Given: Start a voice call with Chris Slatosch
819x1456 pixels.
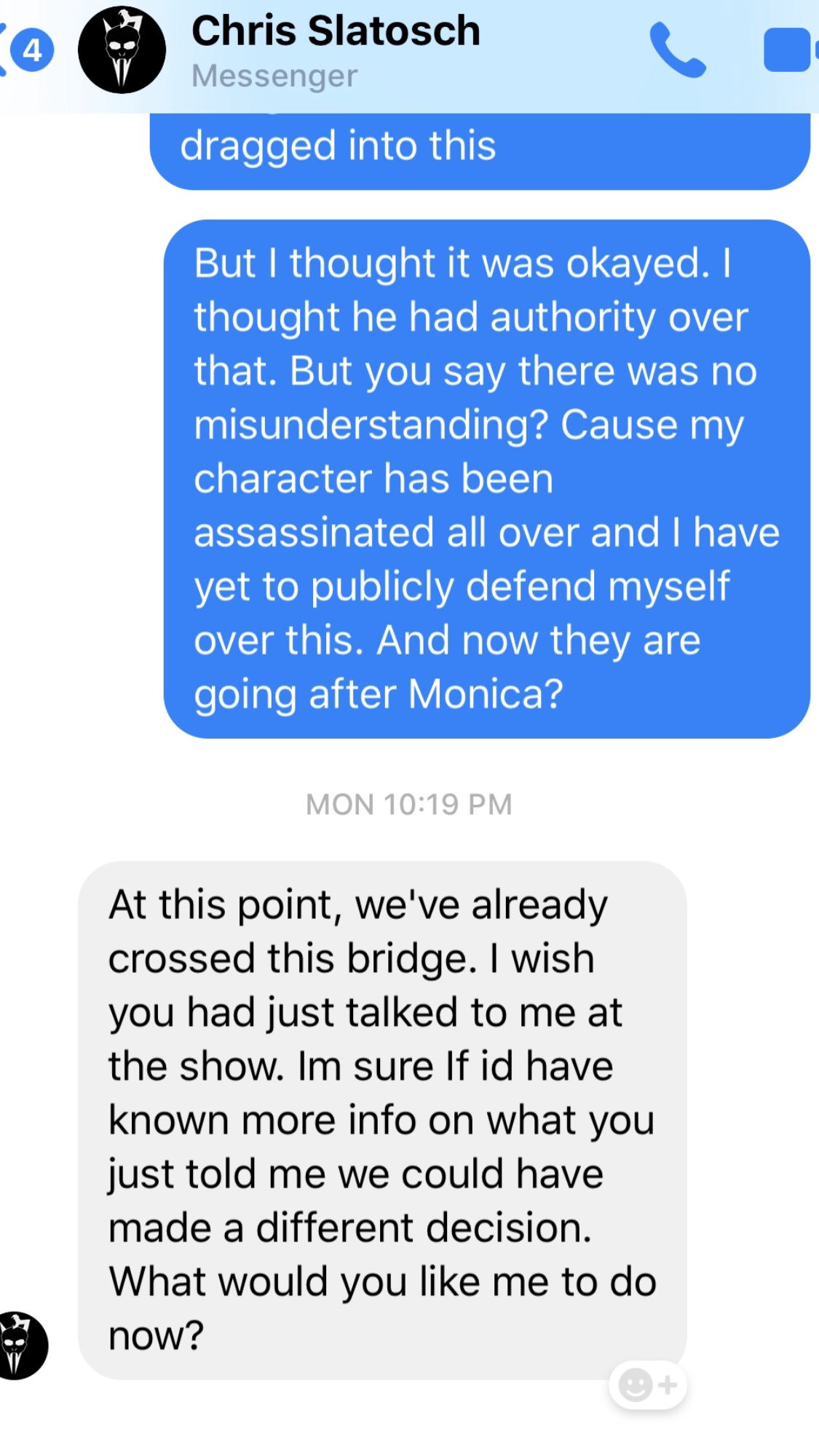Looking at the screenshot, I should click(x=677, y=50).
